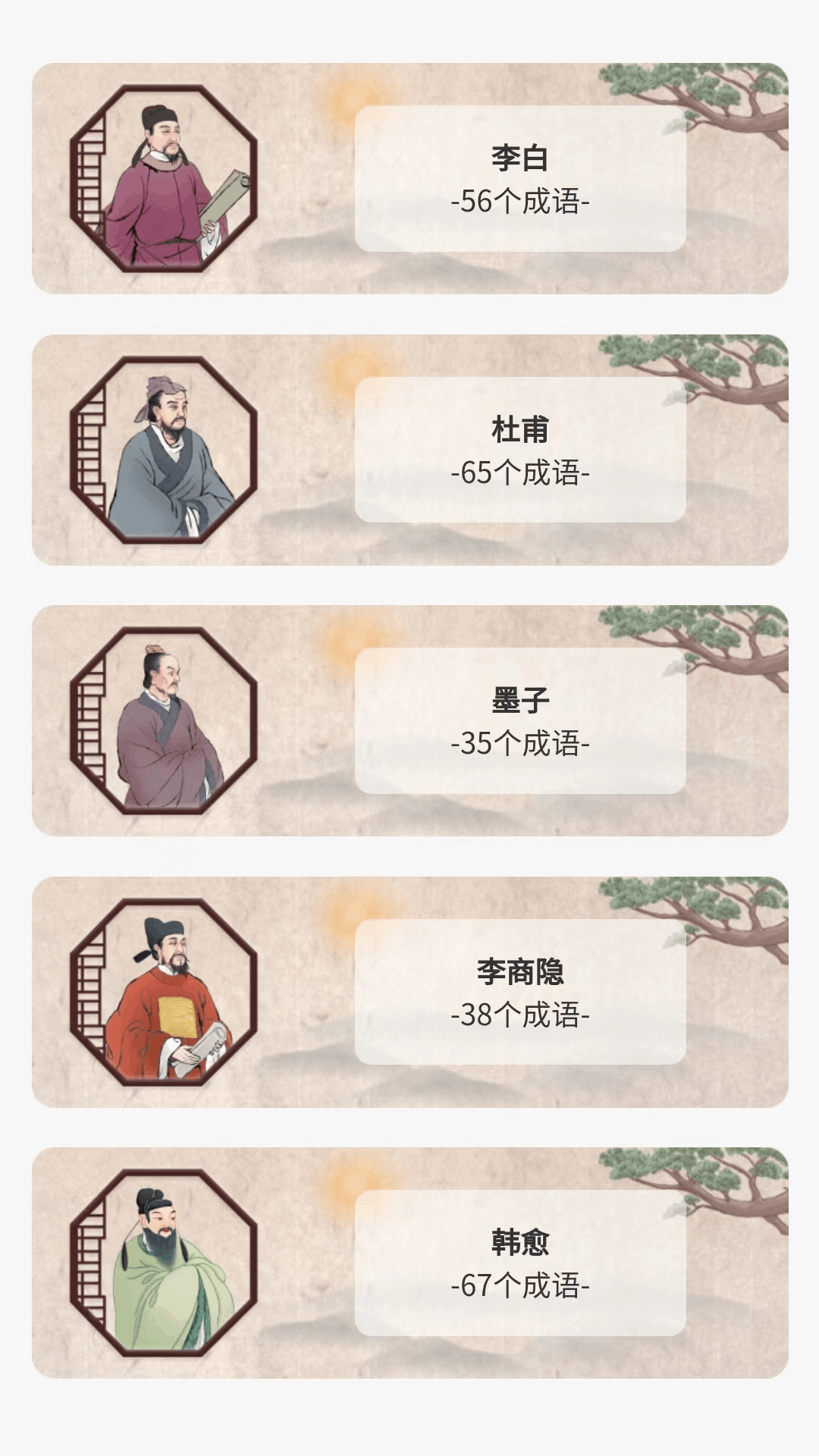This screenshot has width=819, height=1456.
Task: View the 李商隐 idiom card
Action: point(409,992)
